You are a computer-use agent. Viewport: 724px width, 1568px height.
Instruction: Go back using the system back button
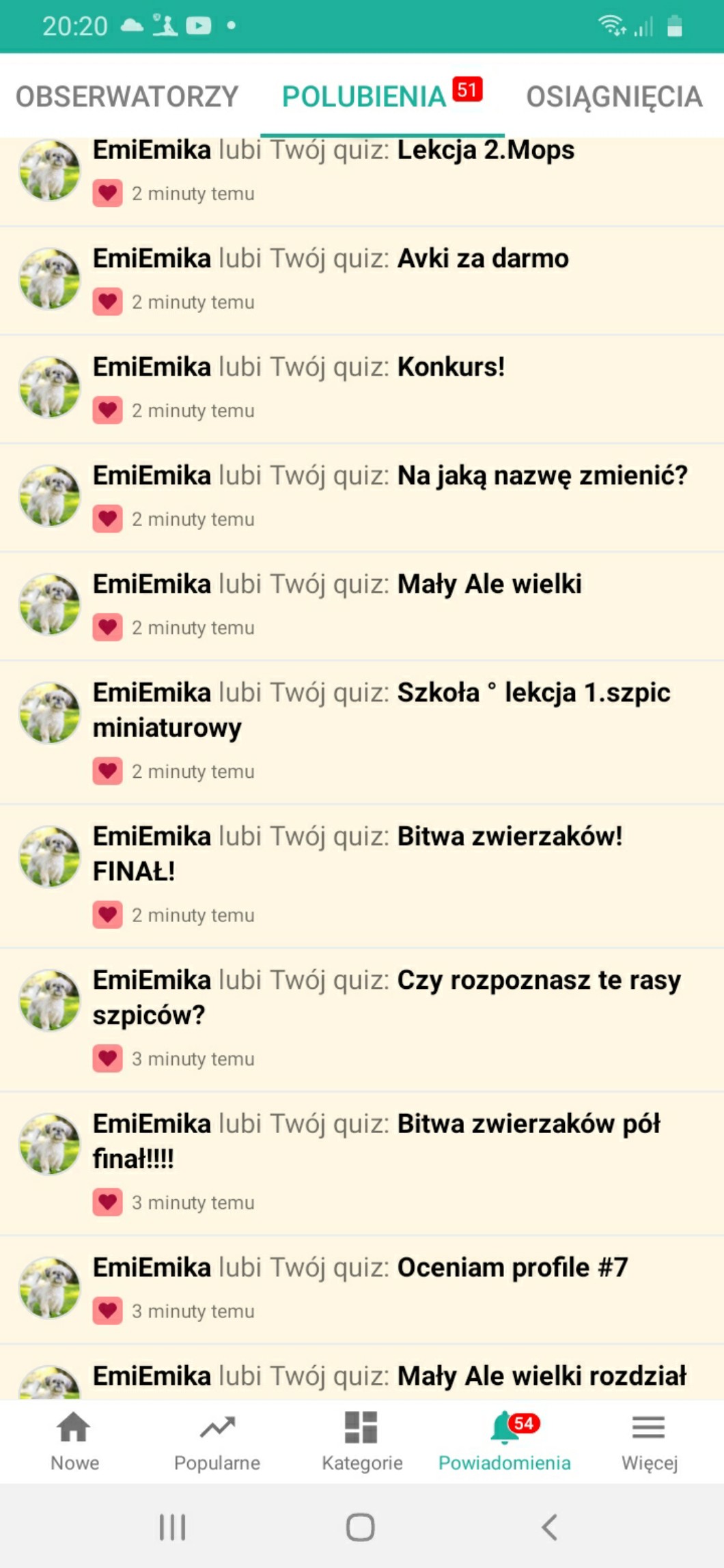pos(549,1527)
